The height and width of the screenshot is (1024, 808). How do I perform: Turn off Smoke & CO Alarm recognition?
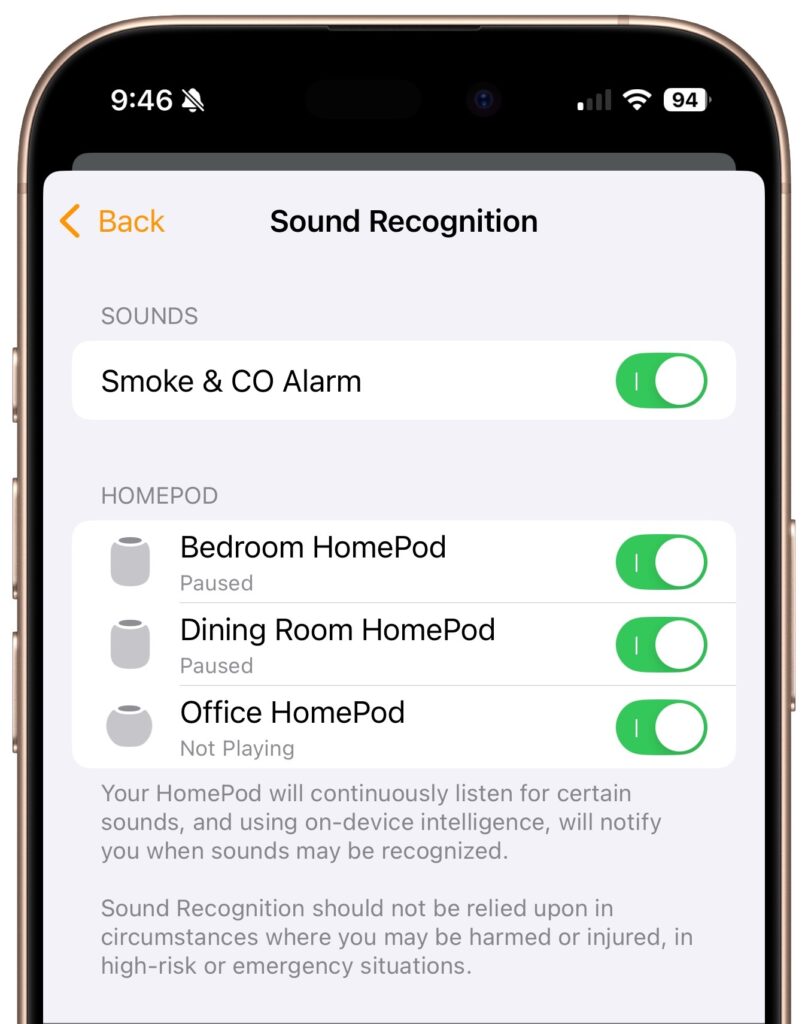(661, 381)
